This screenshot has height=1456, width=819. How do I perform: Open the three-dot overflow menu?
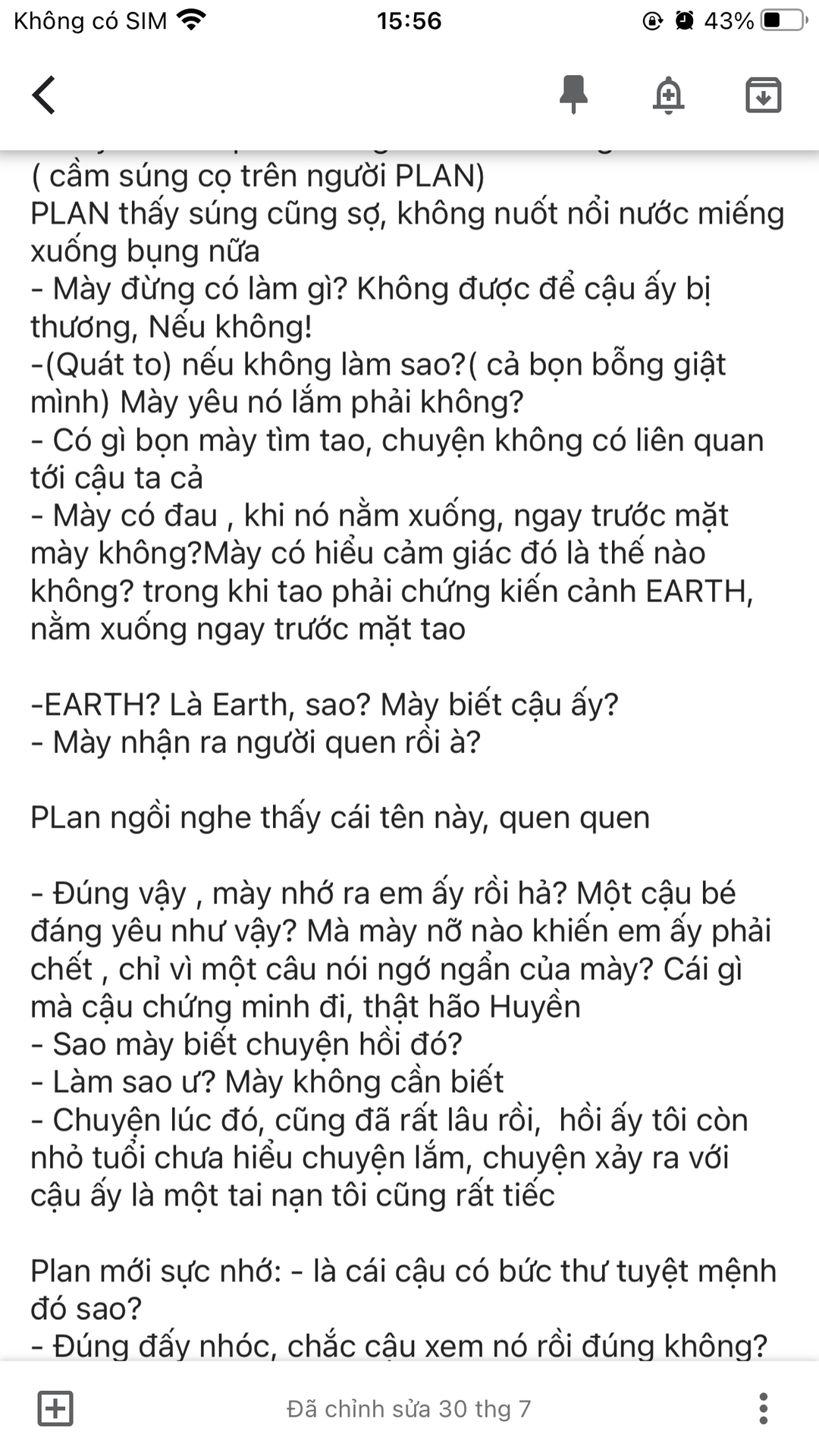click(x=763, y=1408)
